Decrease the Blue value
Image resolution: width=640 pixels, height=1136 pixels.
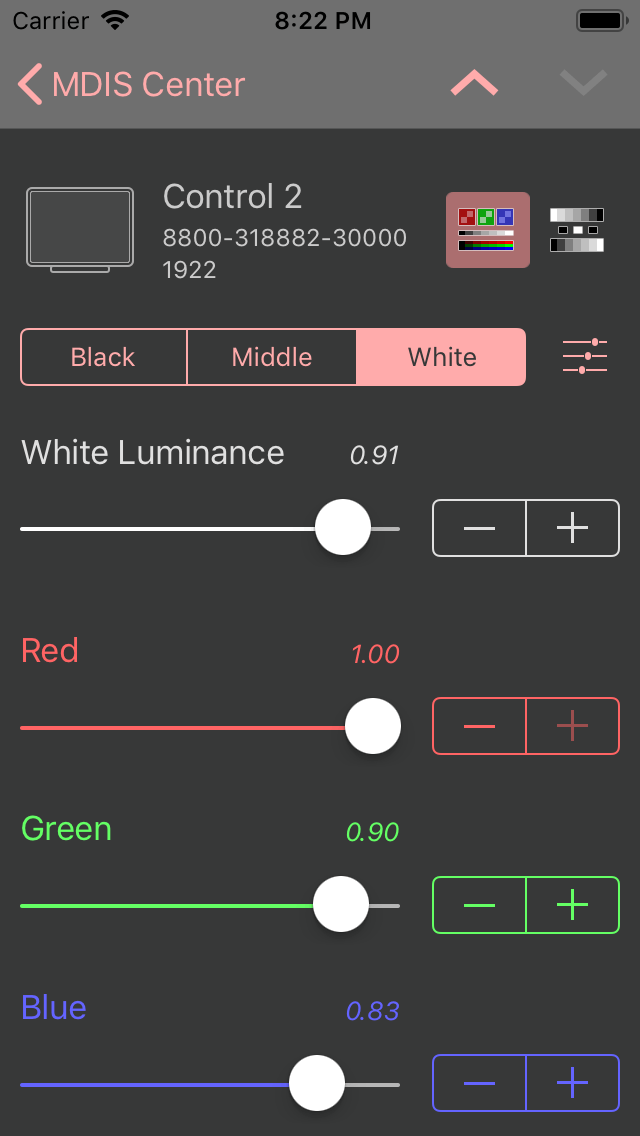479,1083
